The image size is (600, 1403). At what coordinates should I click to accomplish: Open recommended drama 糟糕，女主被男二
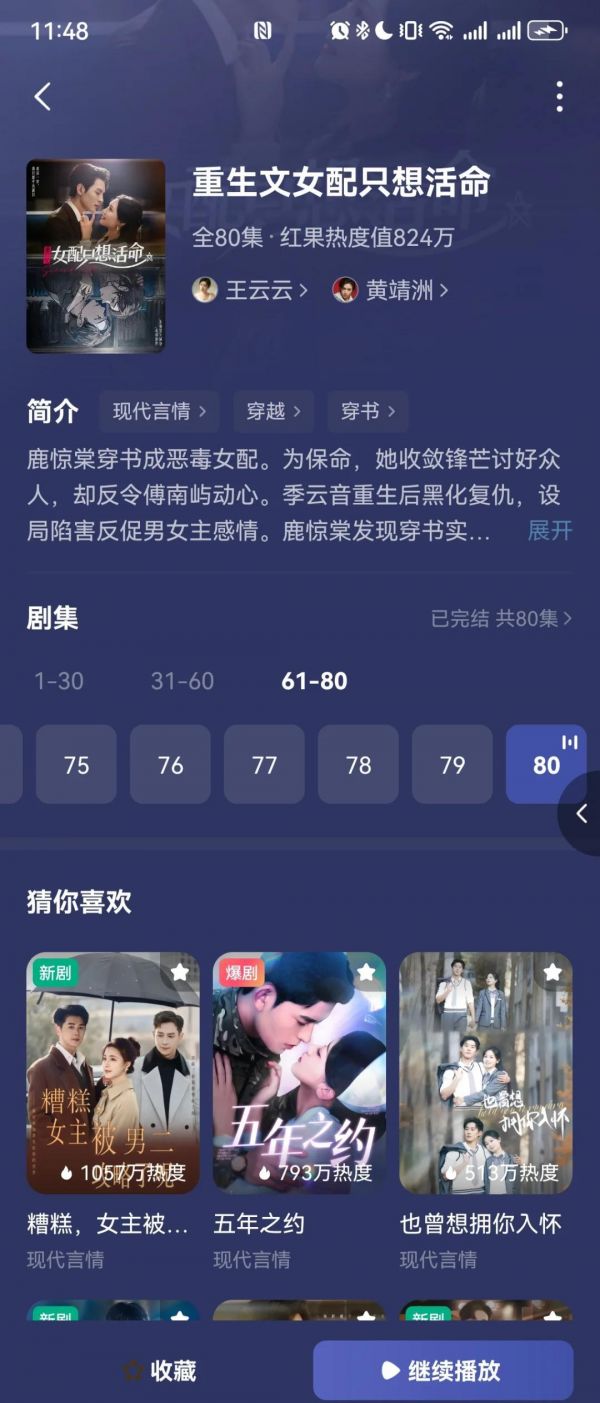point(113,1073)
